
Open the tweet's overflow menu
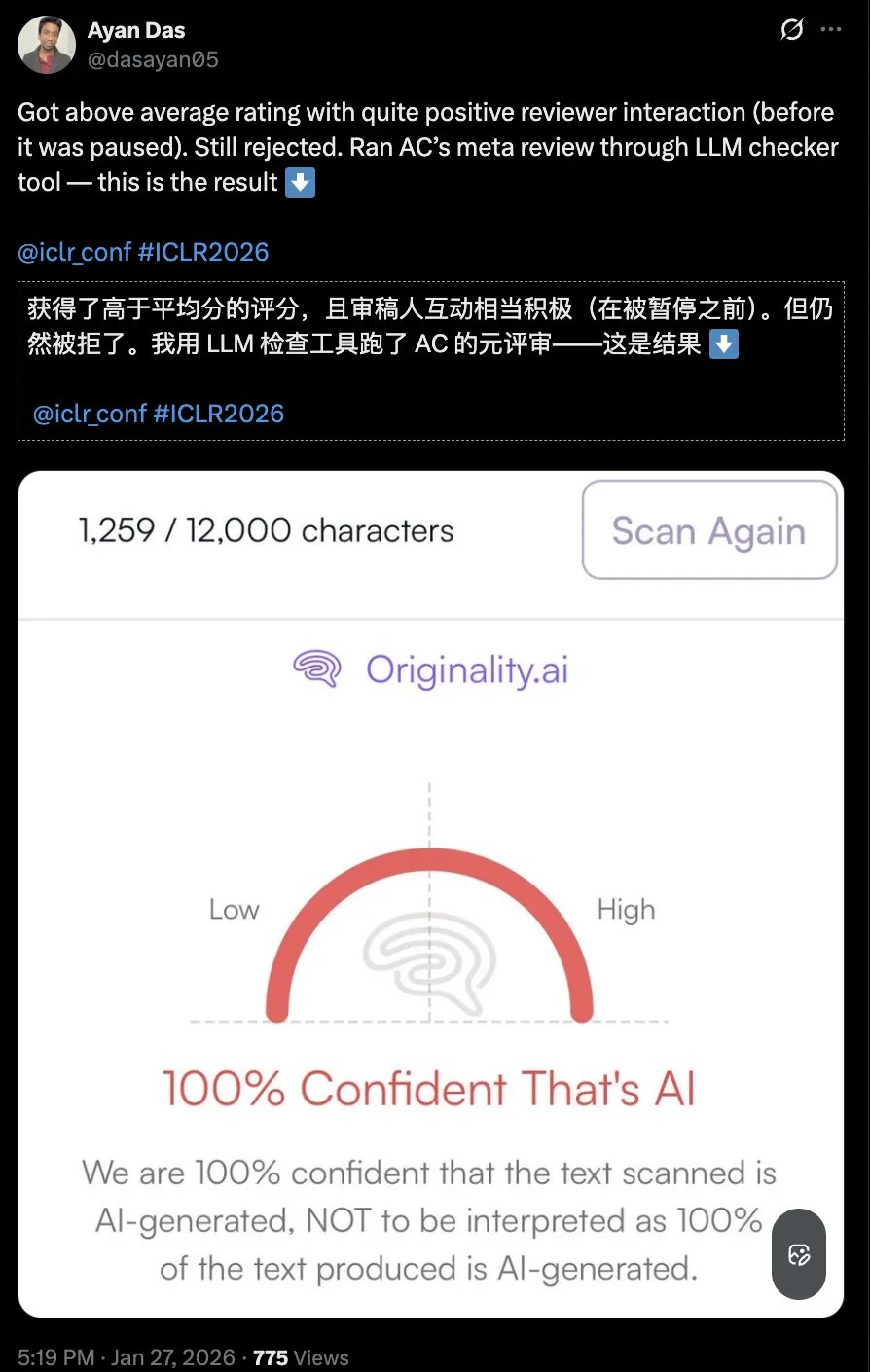click(831, 29)
